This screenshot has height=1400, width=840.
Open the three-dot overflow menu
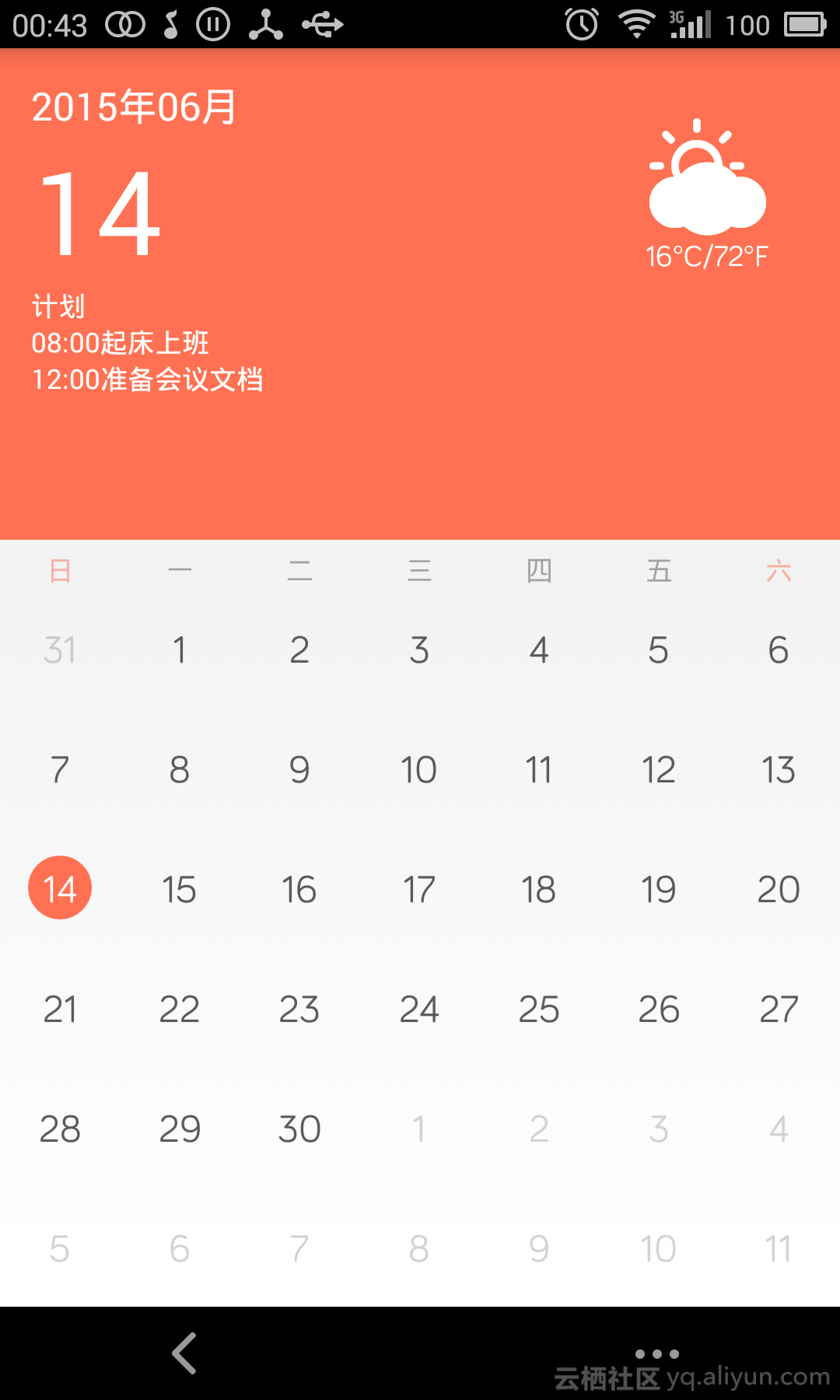(x=657, y=1354)
